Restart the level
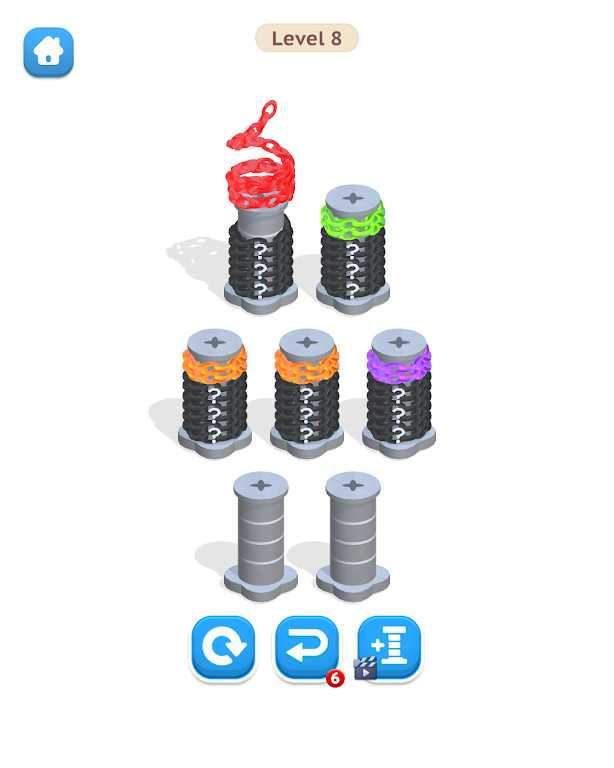 (223, 648)
